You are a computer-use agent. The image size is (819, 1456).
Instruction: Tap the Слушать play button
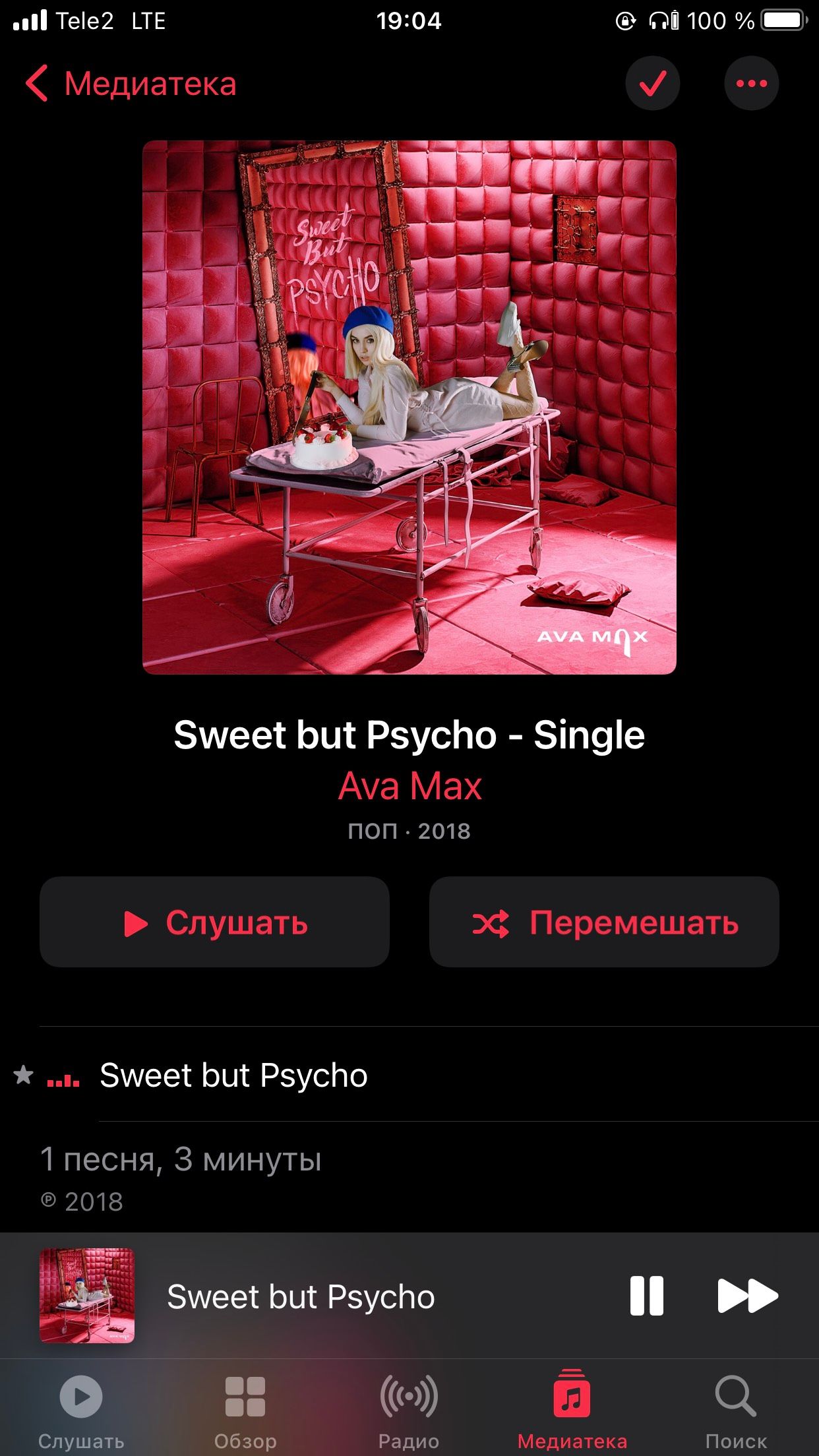(214, 922)
